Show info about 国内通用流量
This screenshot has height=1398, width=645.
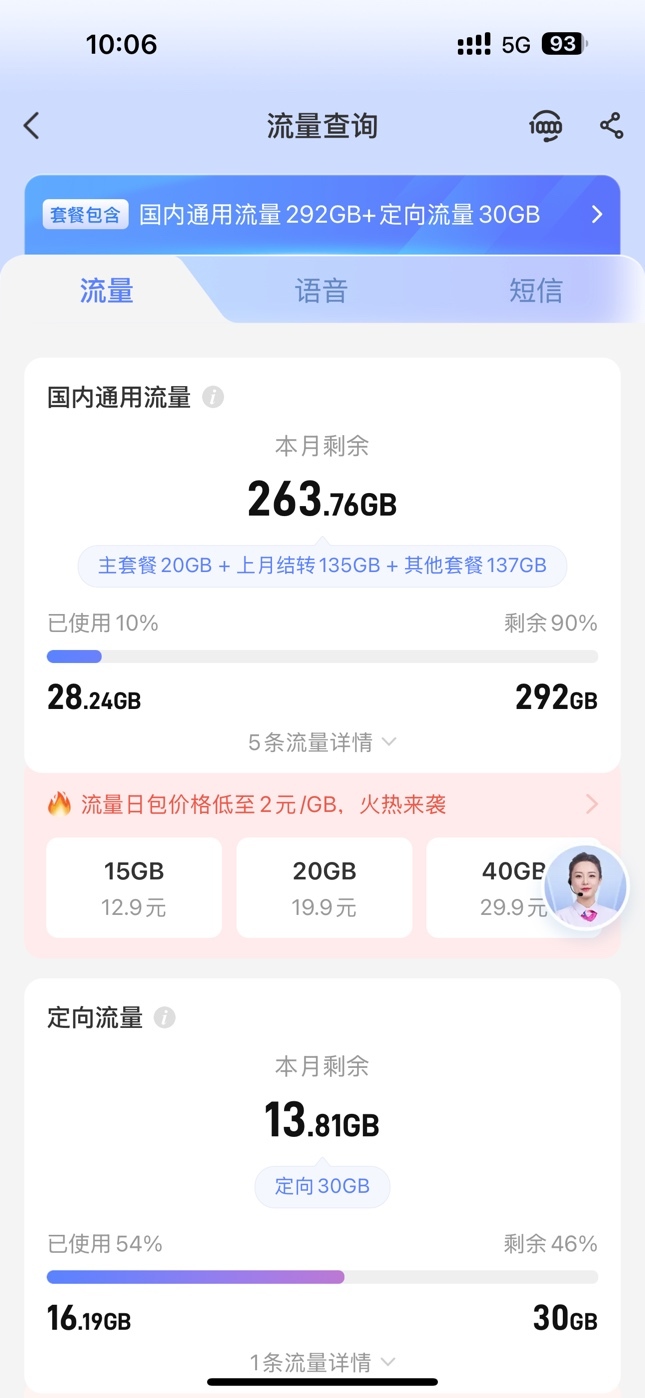click(x=213, y=397)
